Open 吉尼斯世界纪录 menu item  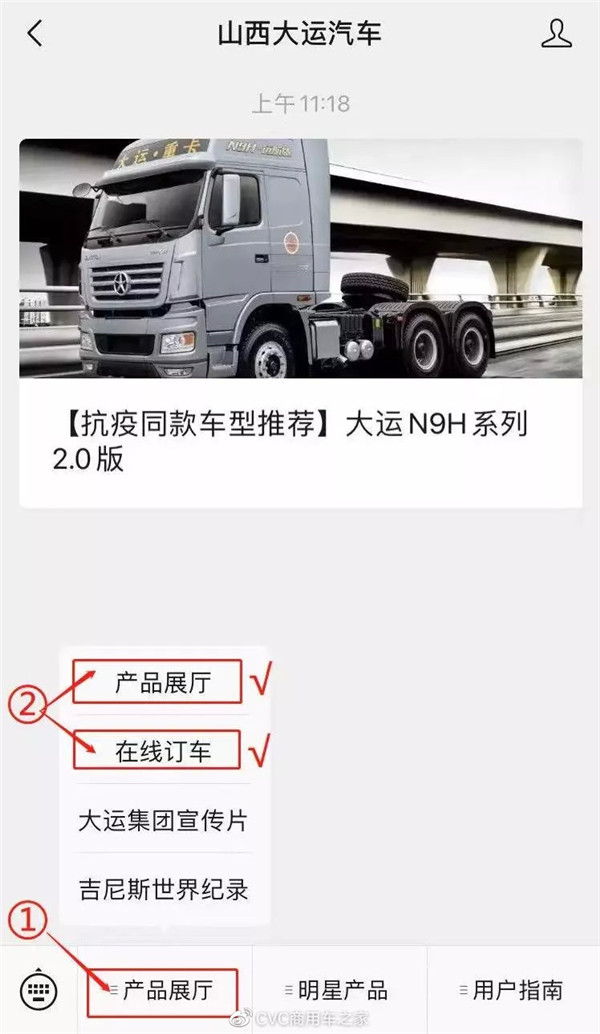pos(162,888)
